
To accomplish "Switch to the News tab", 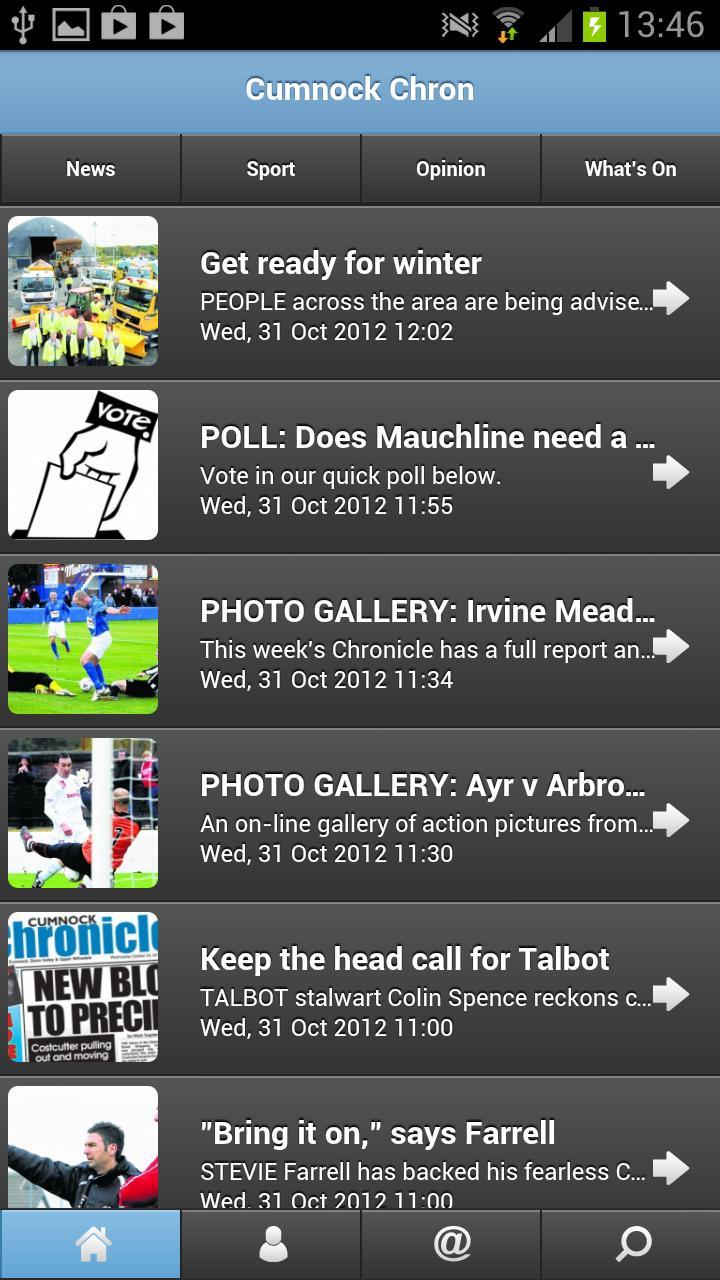I will pyautogui.click(x=90, y=169).
